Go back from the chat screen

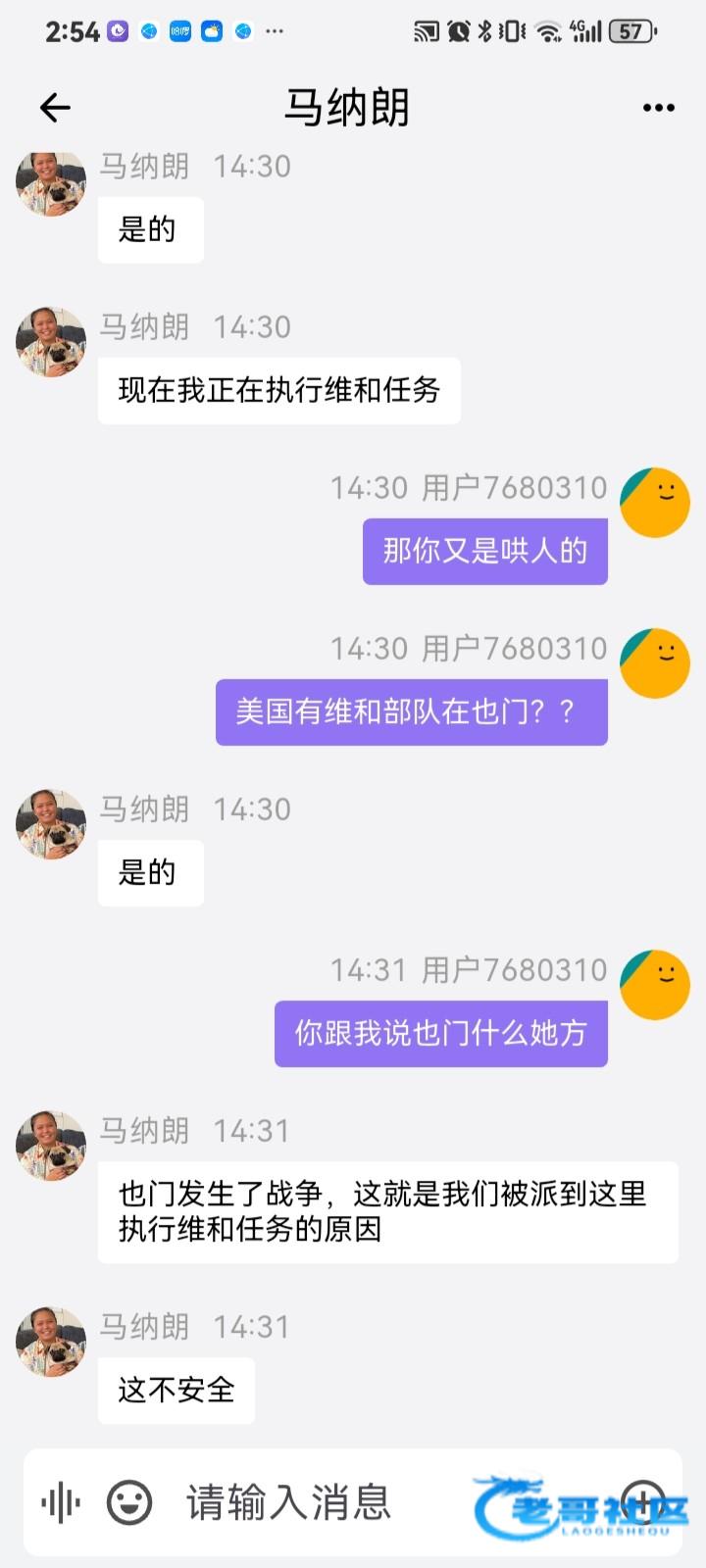[55, 107]
